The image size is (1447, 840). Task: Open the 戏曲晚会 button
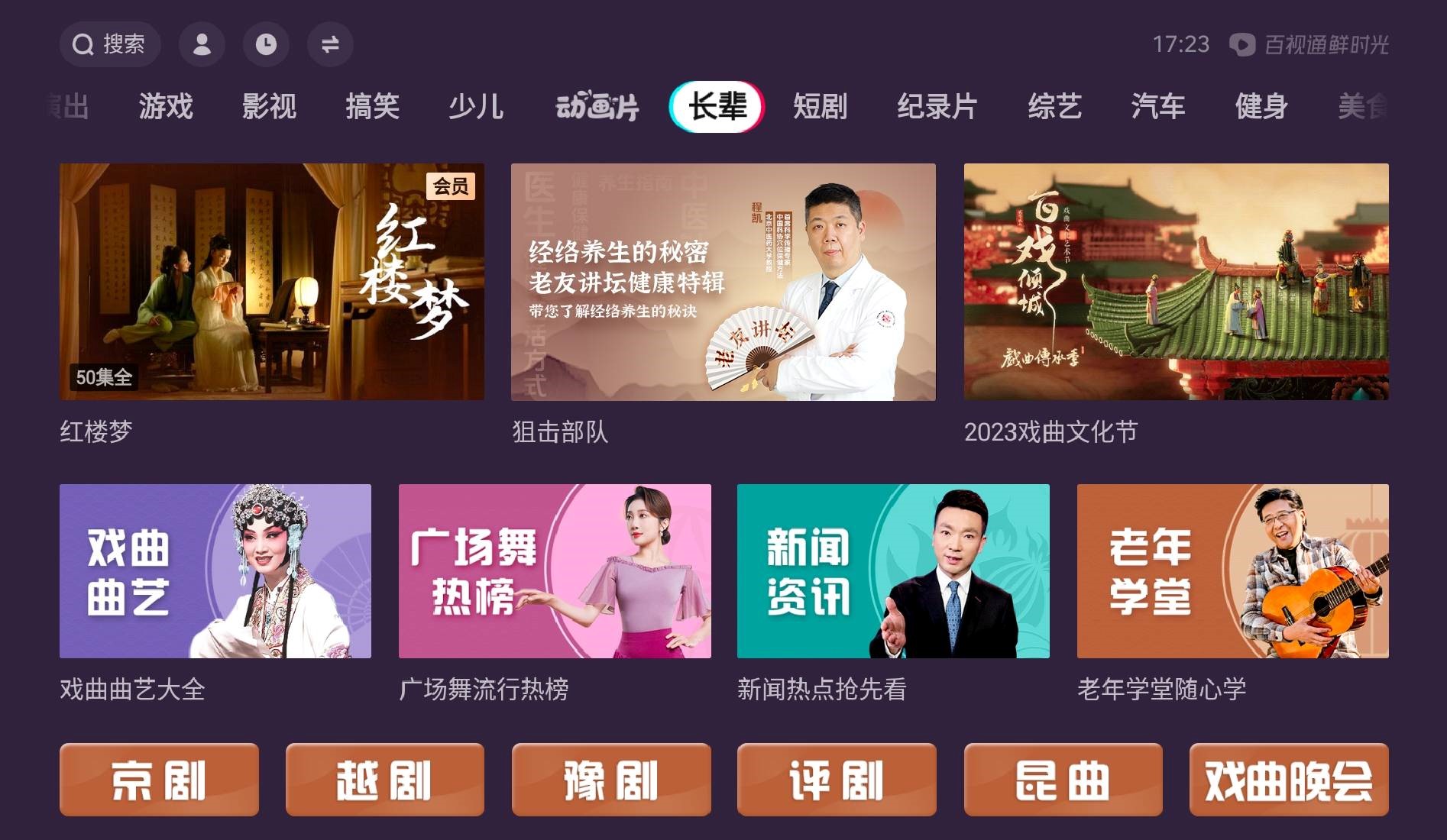click(x=1289, y=780)
